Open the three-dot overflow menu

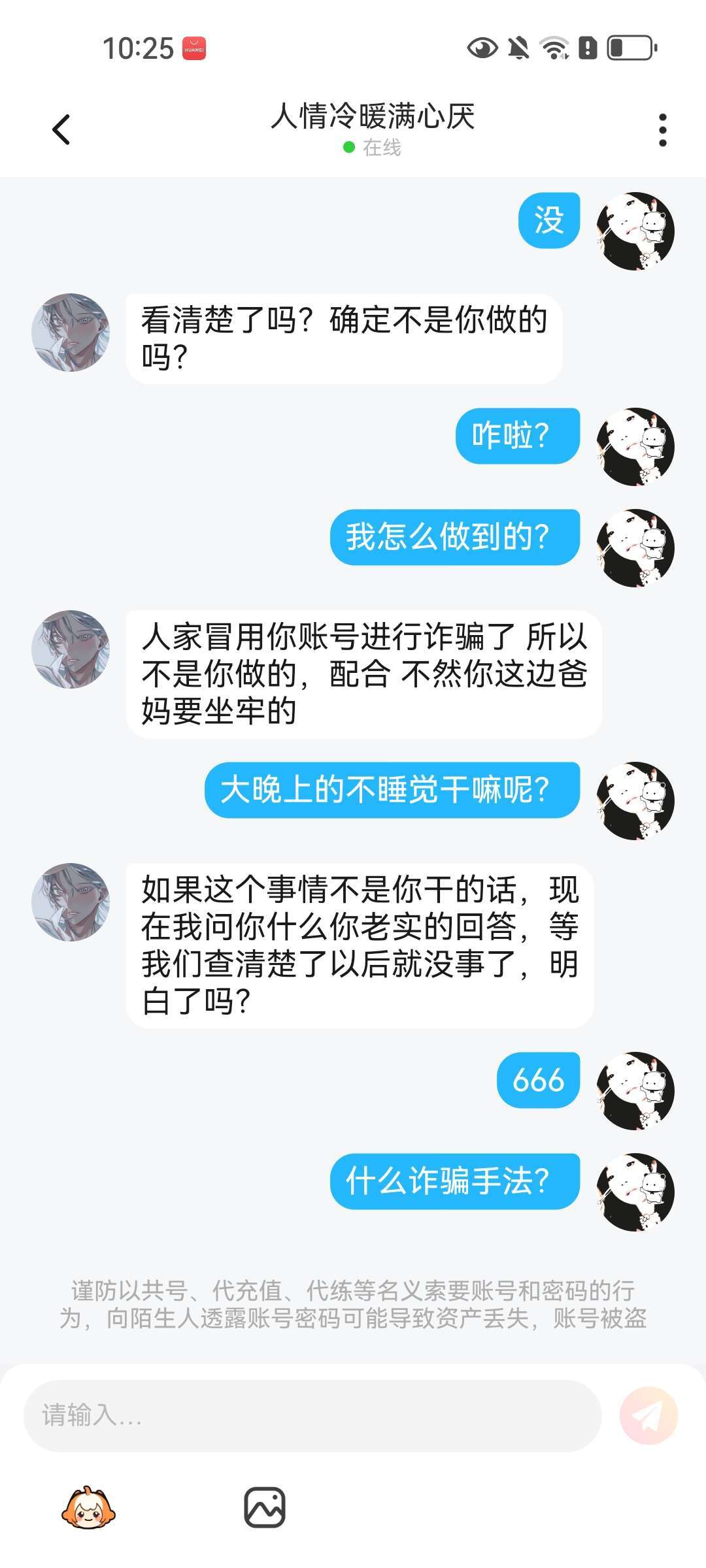[x=662, y=130]
